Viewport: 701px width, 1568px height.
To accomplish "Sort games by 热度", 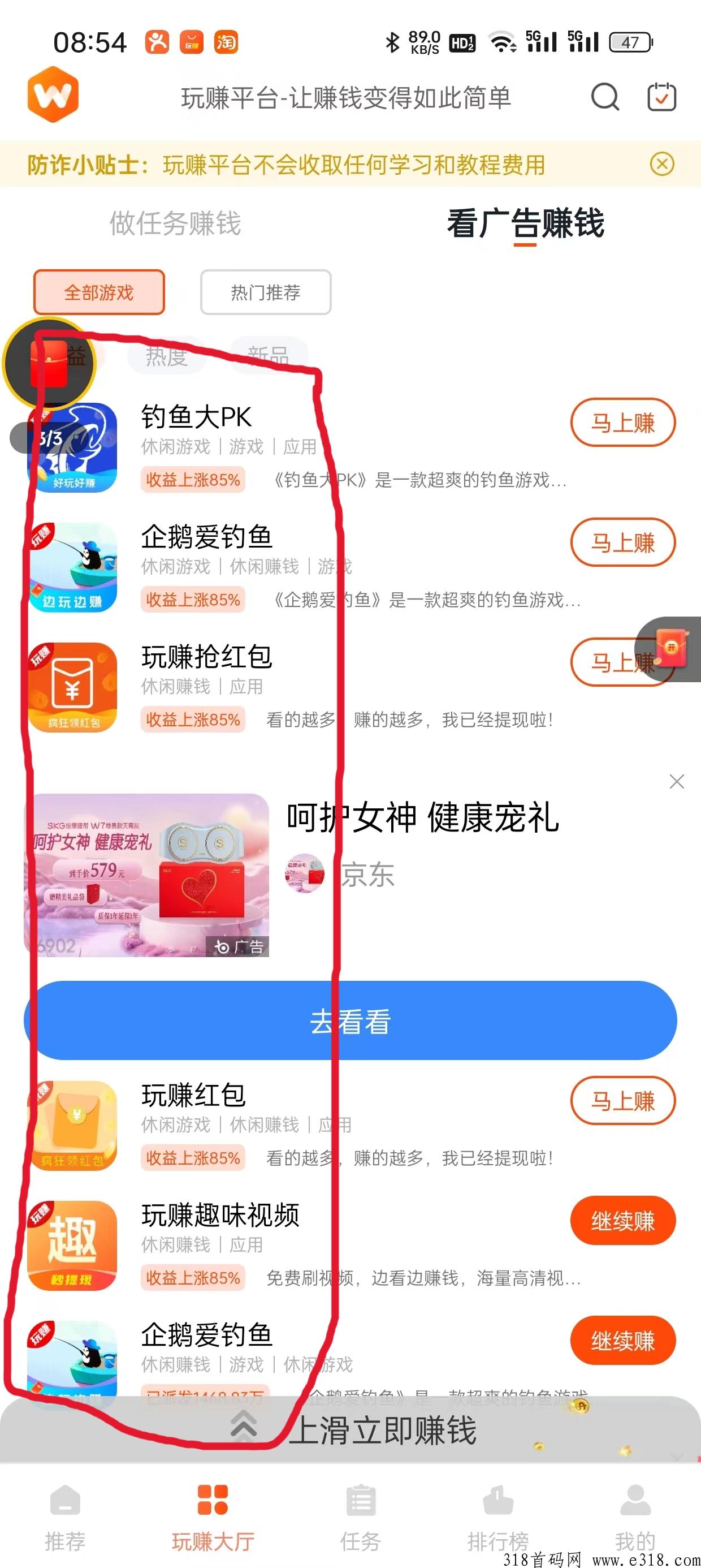I will [166, 355].
